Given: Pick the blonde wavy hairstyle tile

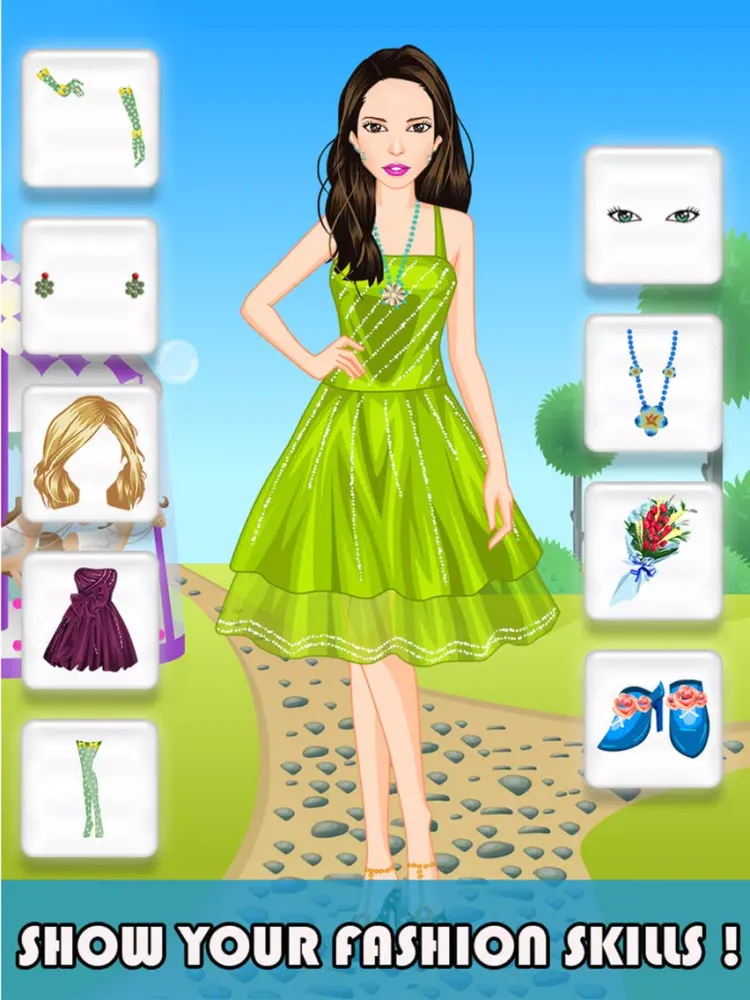Looking at the screenshot, I should click(90, 453).
